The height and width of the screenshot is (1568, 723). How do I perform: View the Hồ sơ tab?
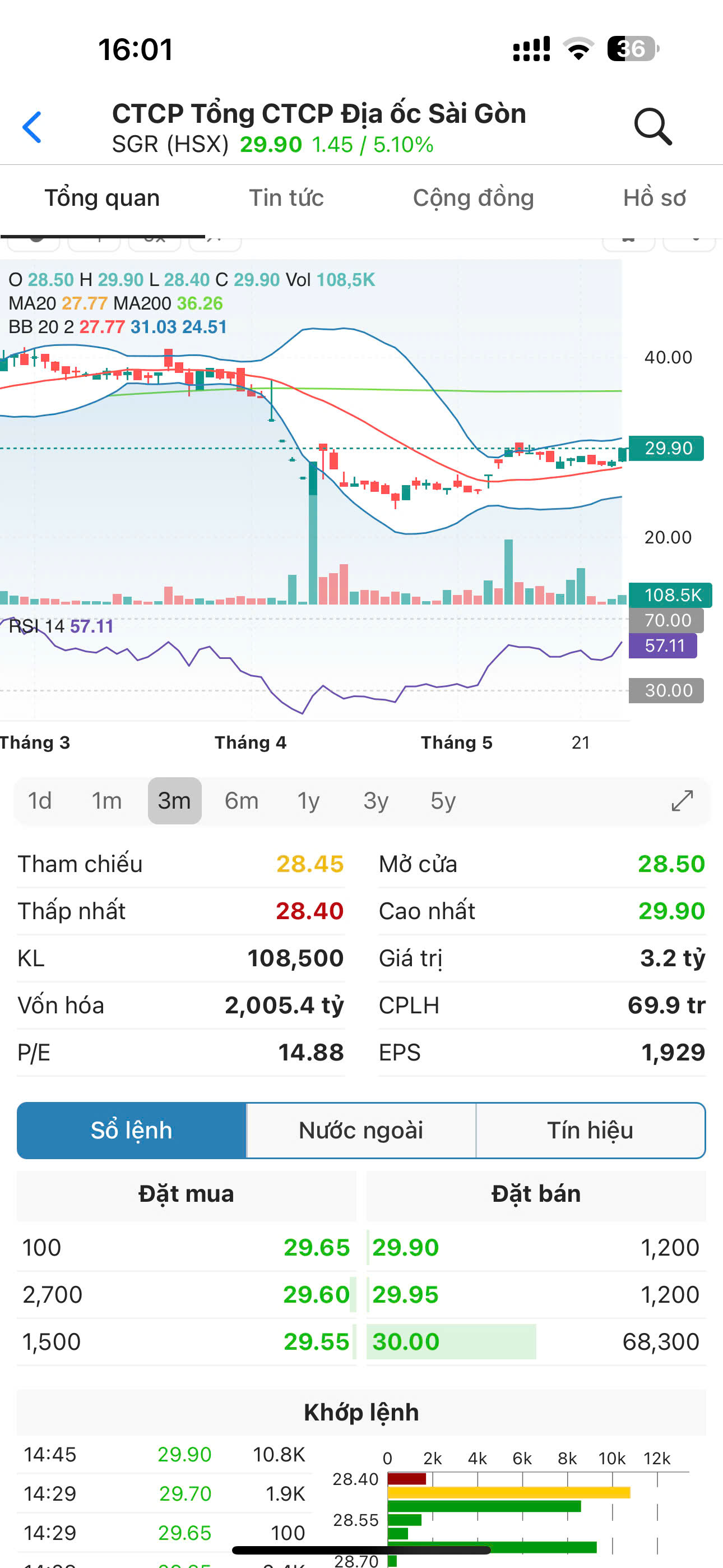coord(654,199)
